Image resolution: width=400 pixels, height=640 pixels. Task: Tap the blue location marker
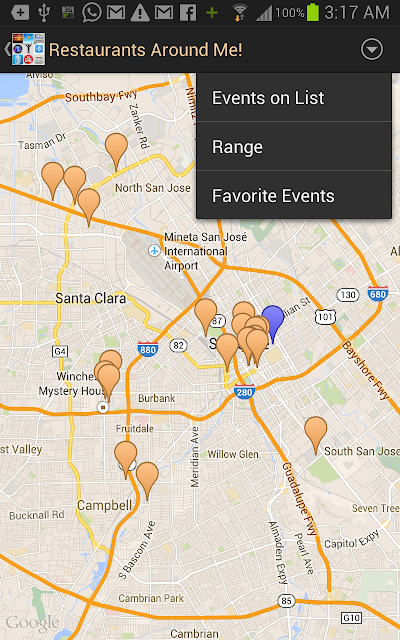pos(273,322)
